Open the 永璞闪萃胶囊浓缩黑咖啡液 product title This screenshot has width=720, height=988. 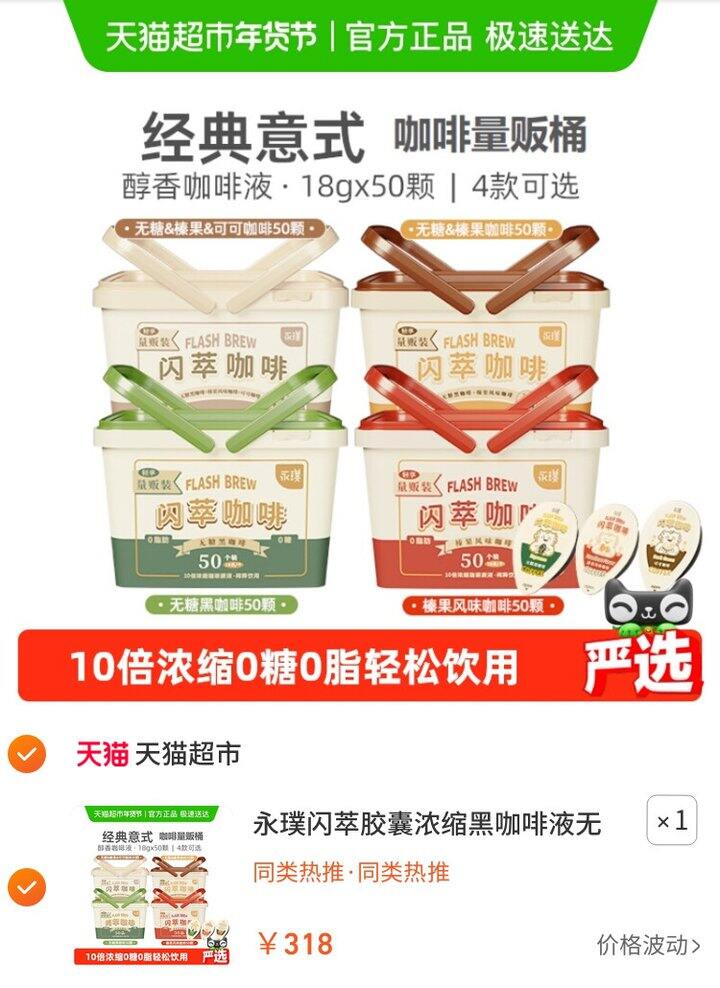(429, 823)
